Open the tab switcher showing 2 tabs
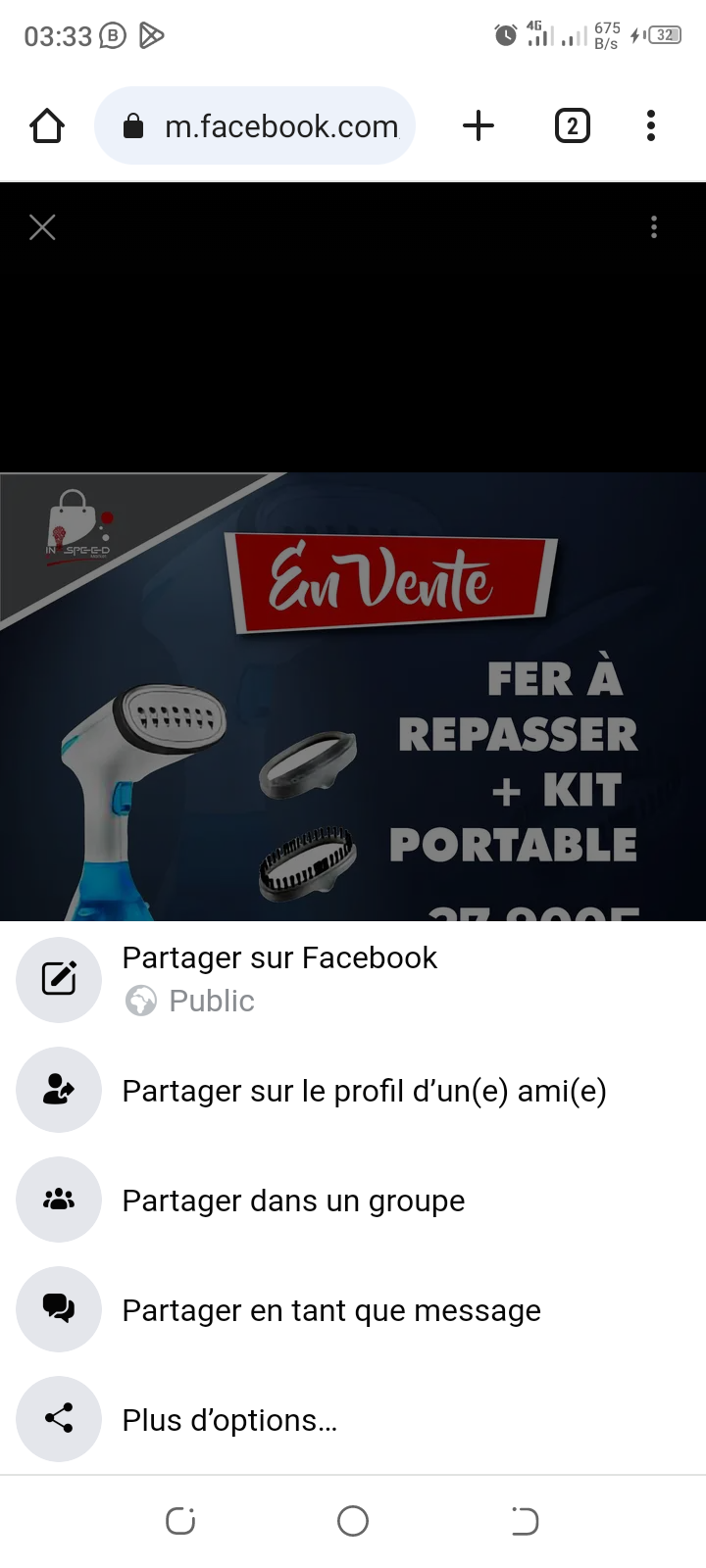This screenshot has height=1568, width=706. click(x=573, y=126)
